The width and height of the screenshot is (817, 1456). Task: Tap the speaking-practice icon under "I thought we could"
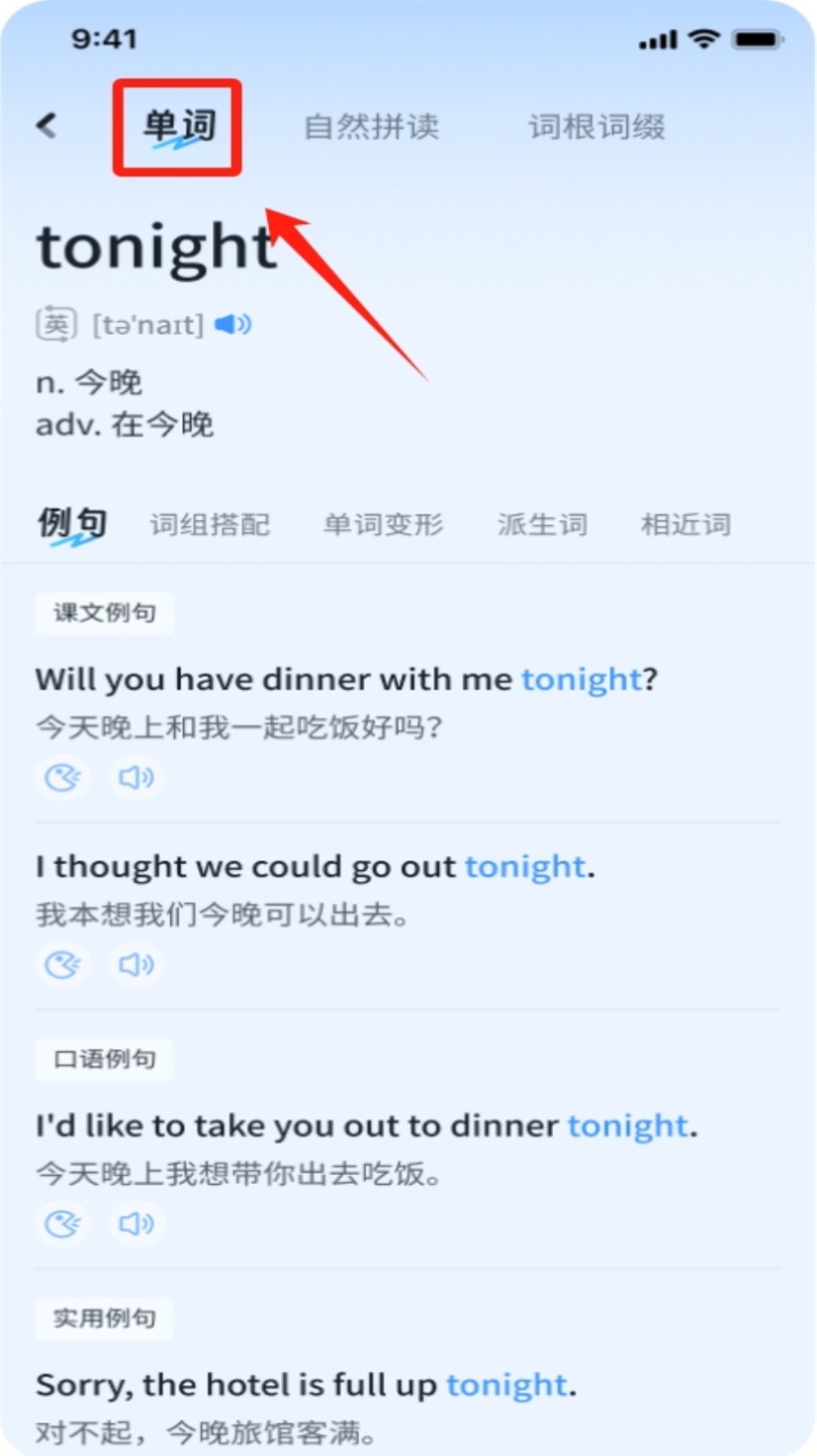click(63, 964)
